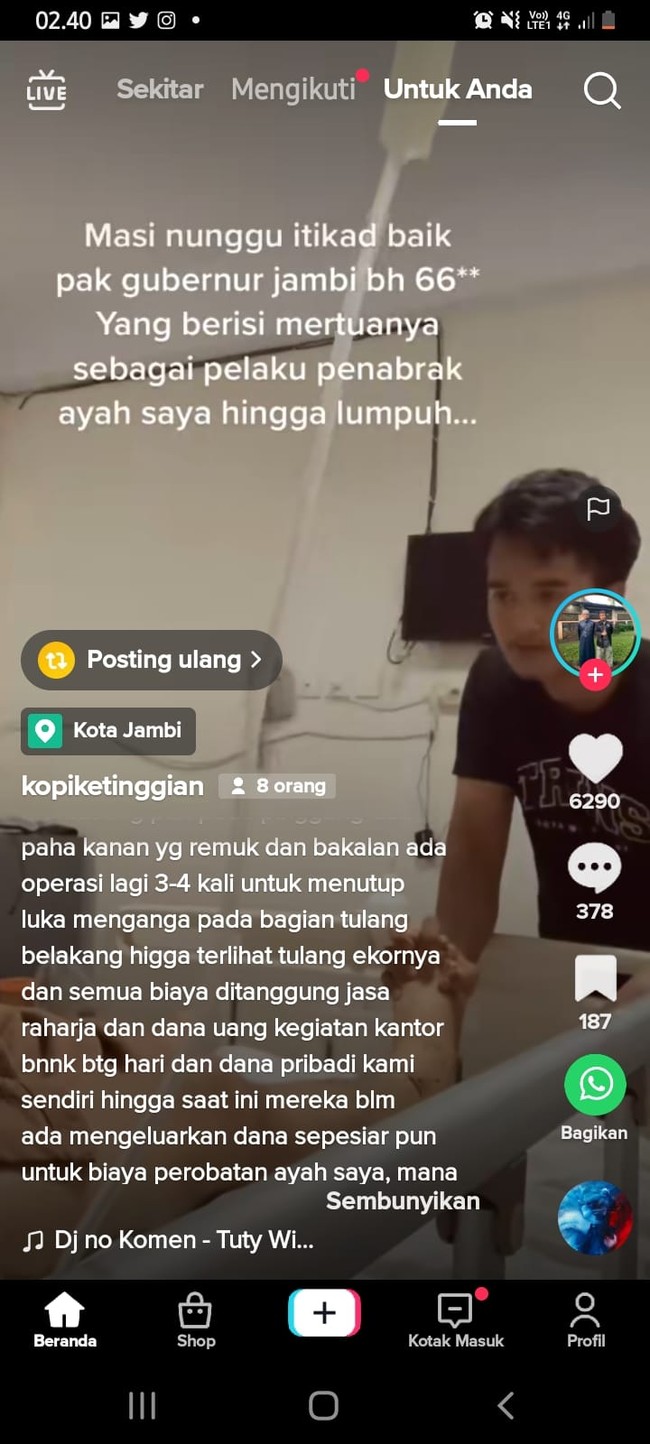Open the LIVE icon

[x=46, y=90]
